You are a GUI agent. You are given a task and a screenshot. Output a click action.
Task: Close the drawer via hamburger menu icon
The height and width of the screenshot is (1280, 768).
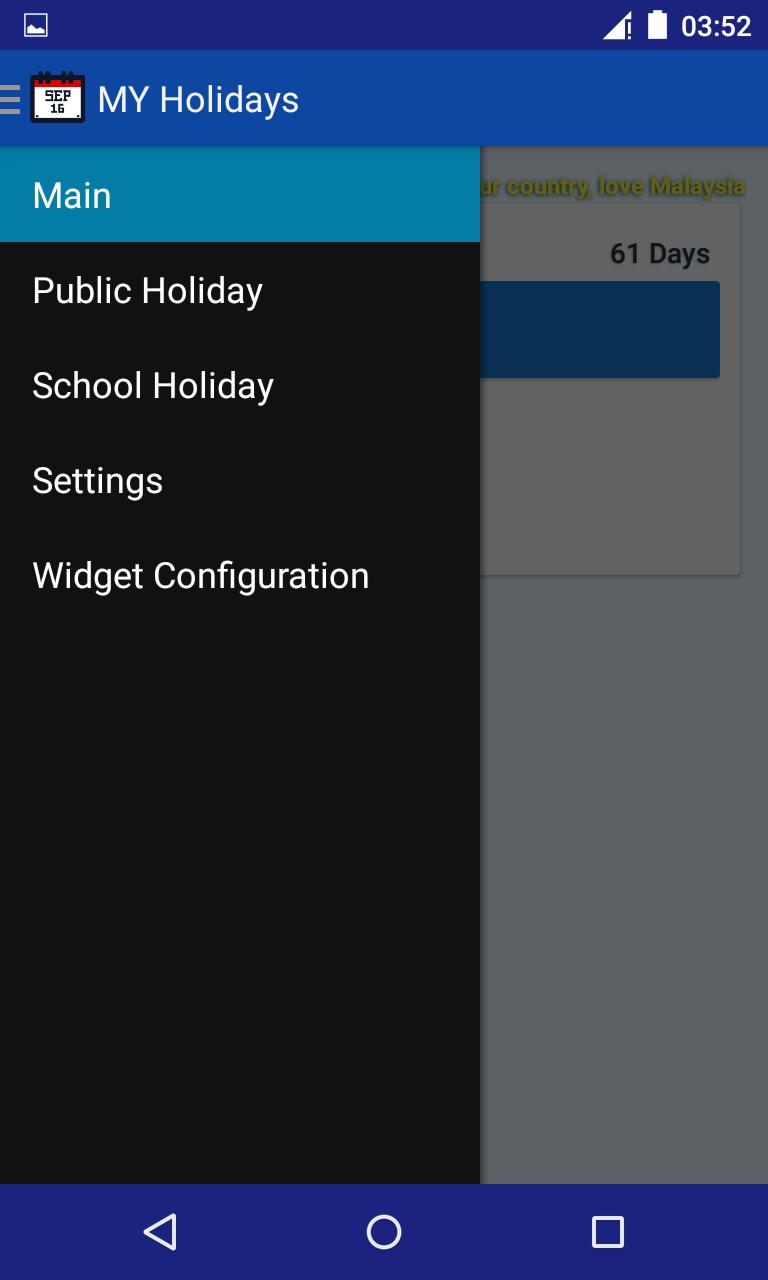click(11, 99)
